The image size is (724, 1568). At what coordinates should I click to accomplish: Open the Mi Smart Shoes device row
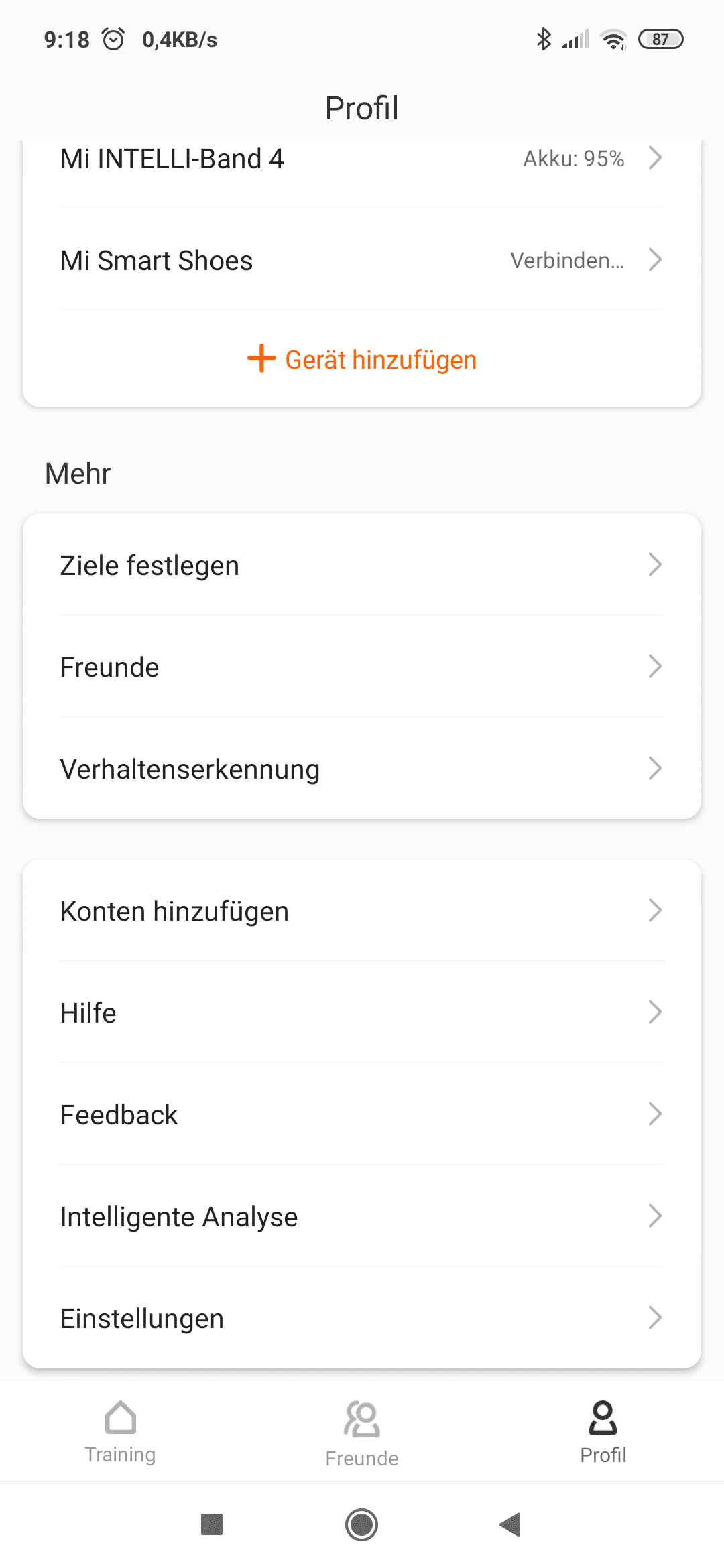tap(362, 260)
